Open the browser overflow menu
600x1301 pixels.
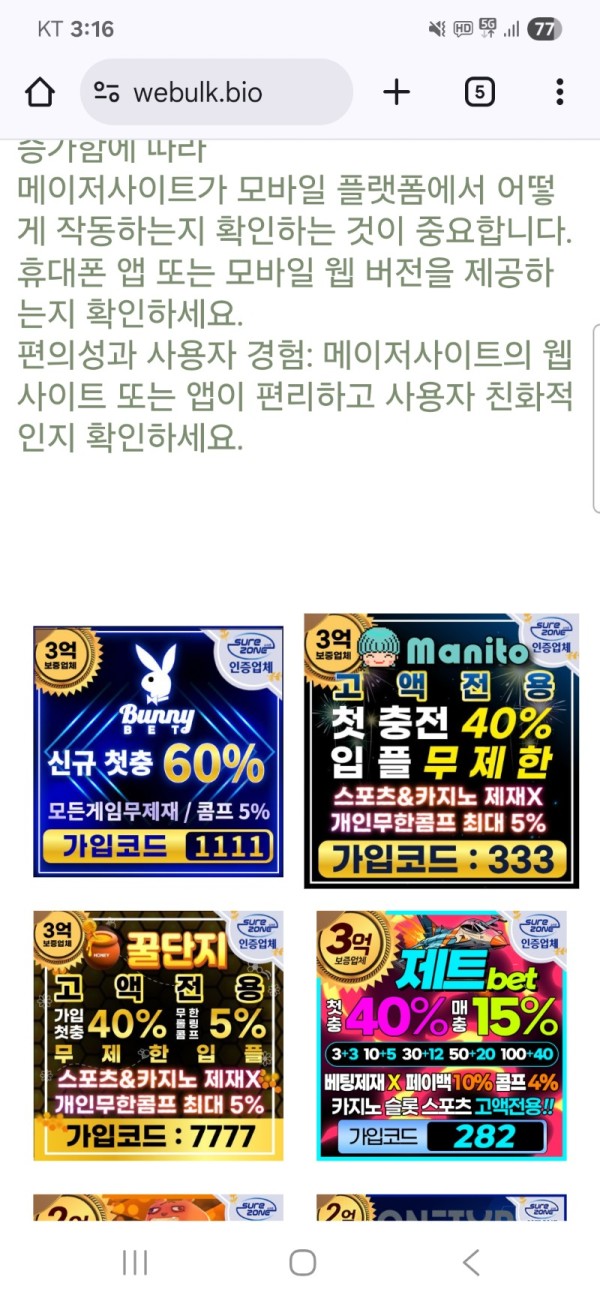coord(559,93)
